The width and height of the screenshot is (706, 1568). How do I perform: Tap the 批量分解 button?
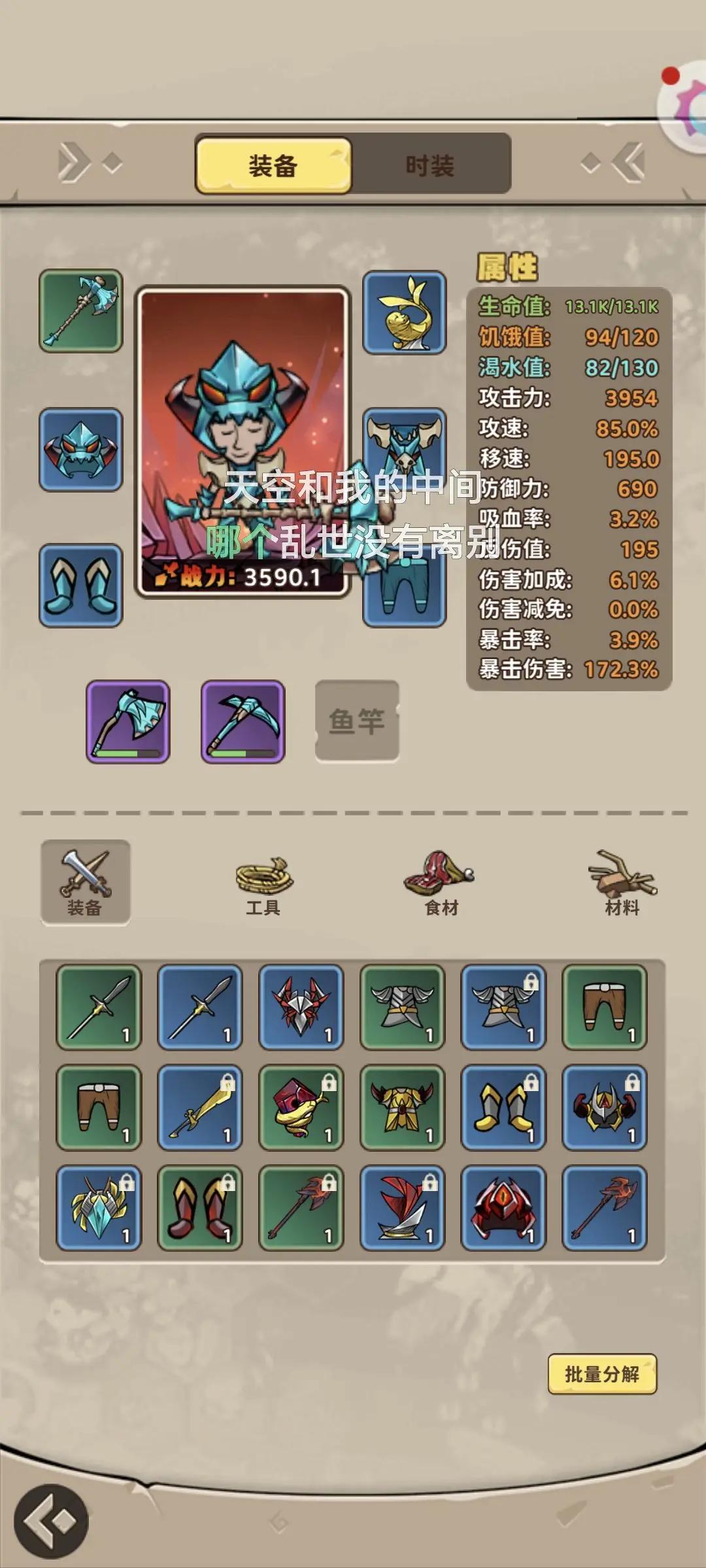coord(601,1374)
